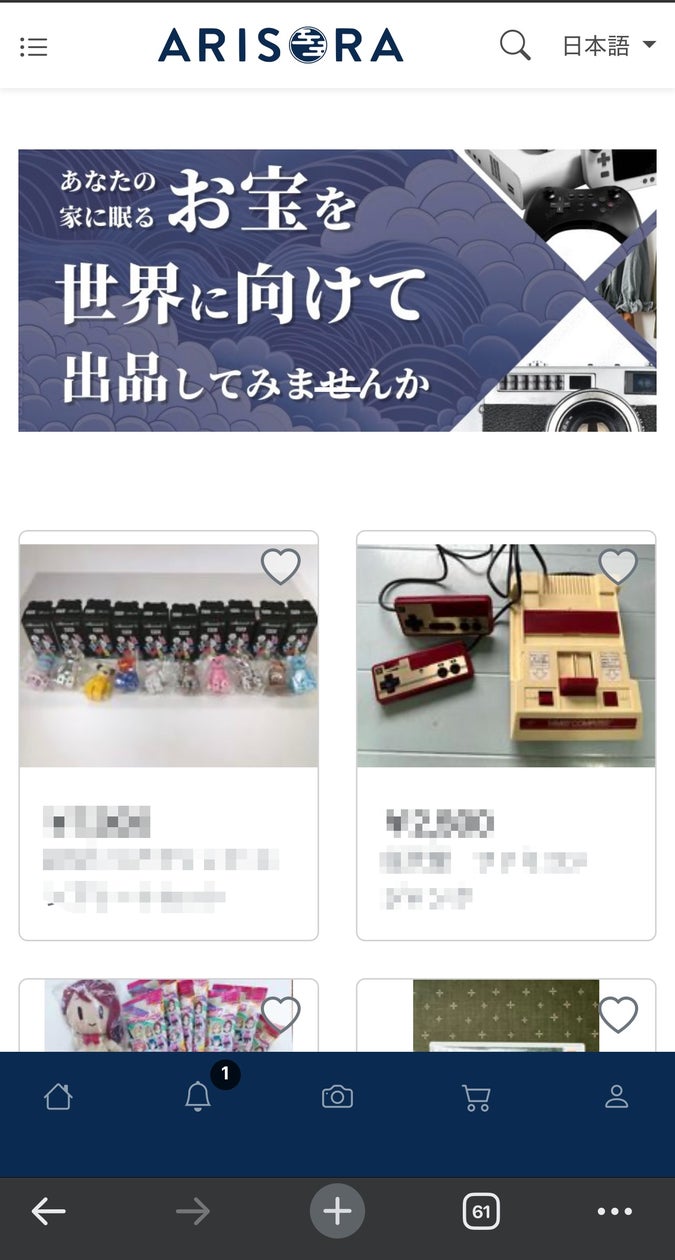Open the search magnifier
This screenshot has height=1260, width=675.
[x=515, y=45]
